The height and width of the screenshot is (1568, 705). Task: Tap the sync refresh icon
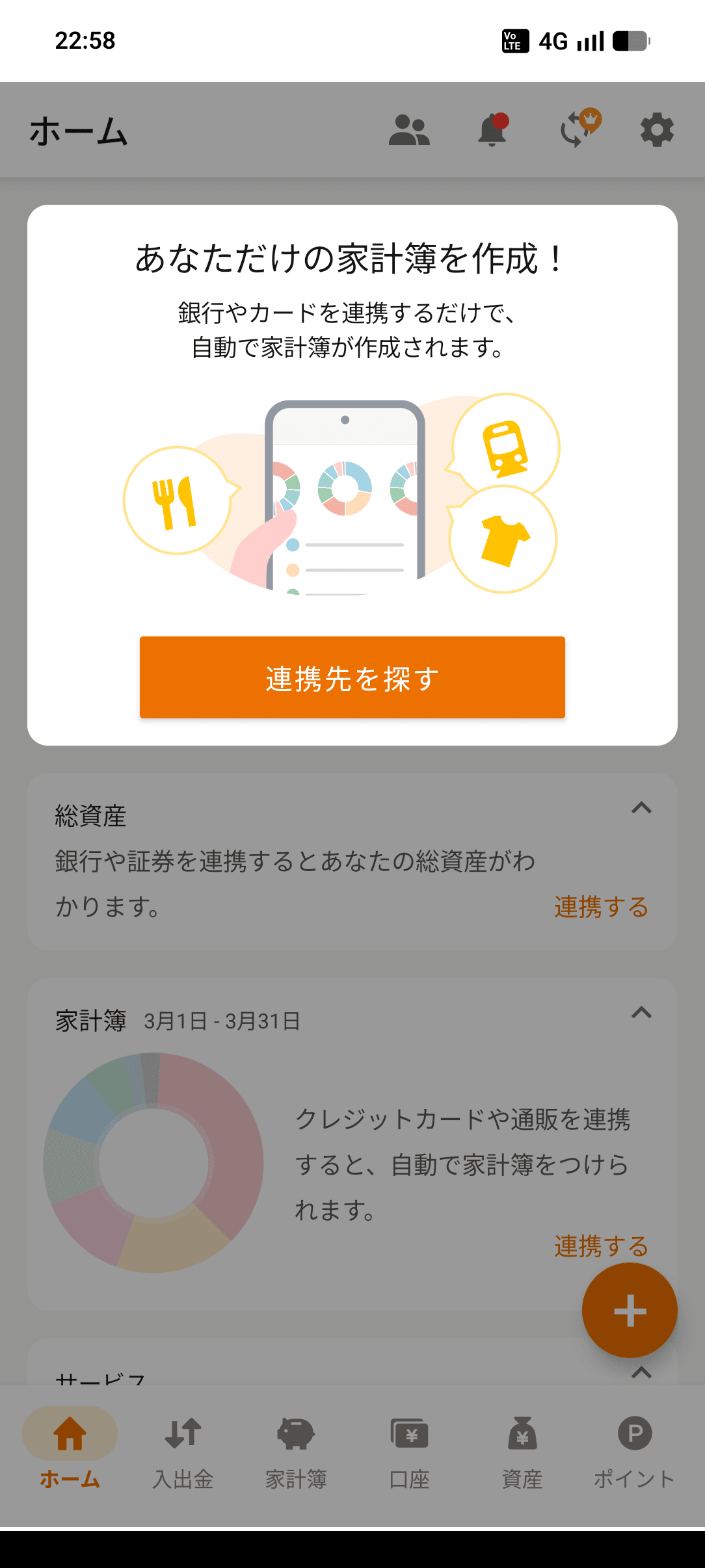tap(576, 129)
